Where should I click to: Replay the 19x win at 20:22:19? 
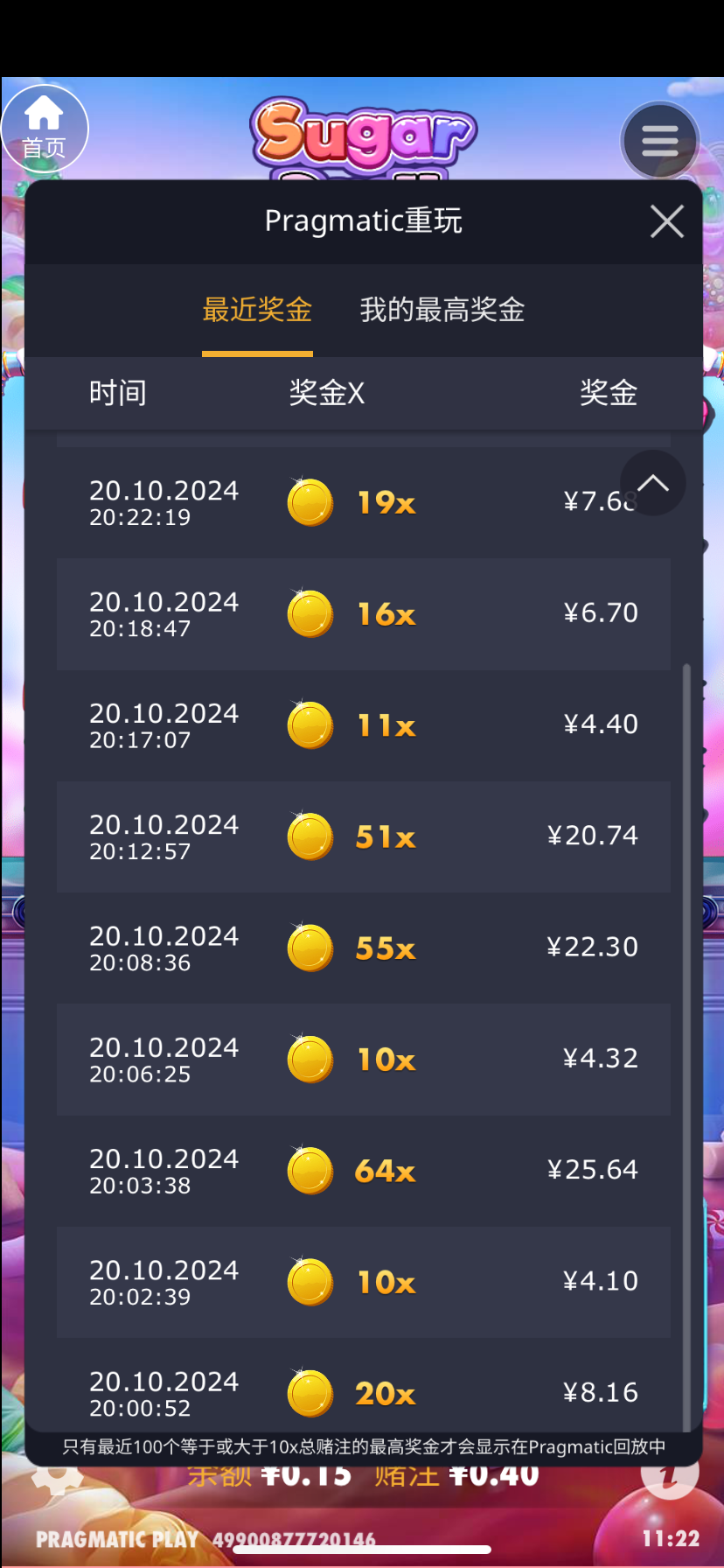click(364, 503)
